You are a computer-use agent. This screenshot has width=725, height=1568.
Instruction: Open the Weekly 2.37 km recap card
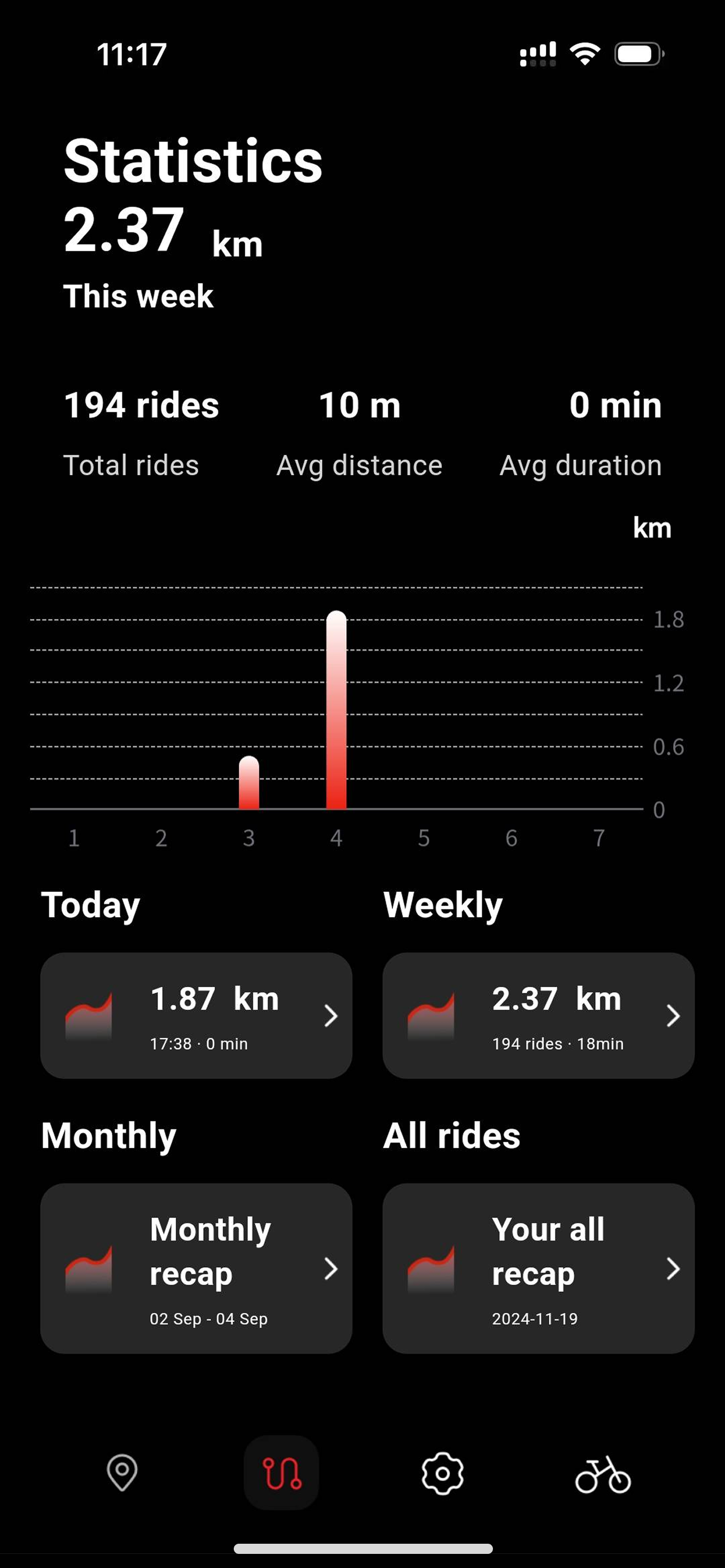point(538,1015)
